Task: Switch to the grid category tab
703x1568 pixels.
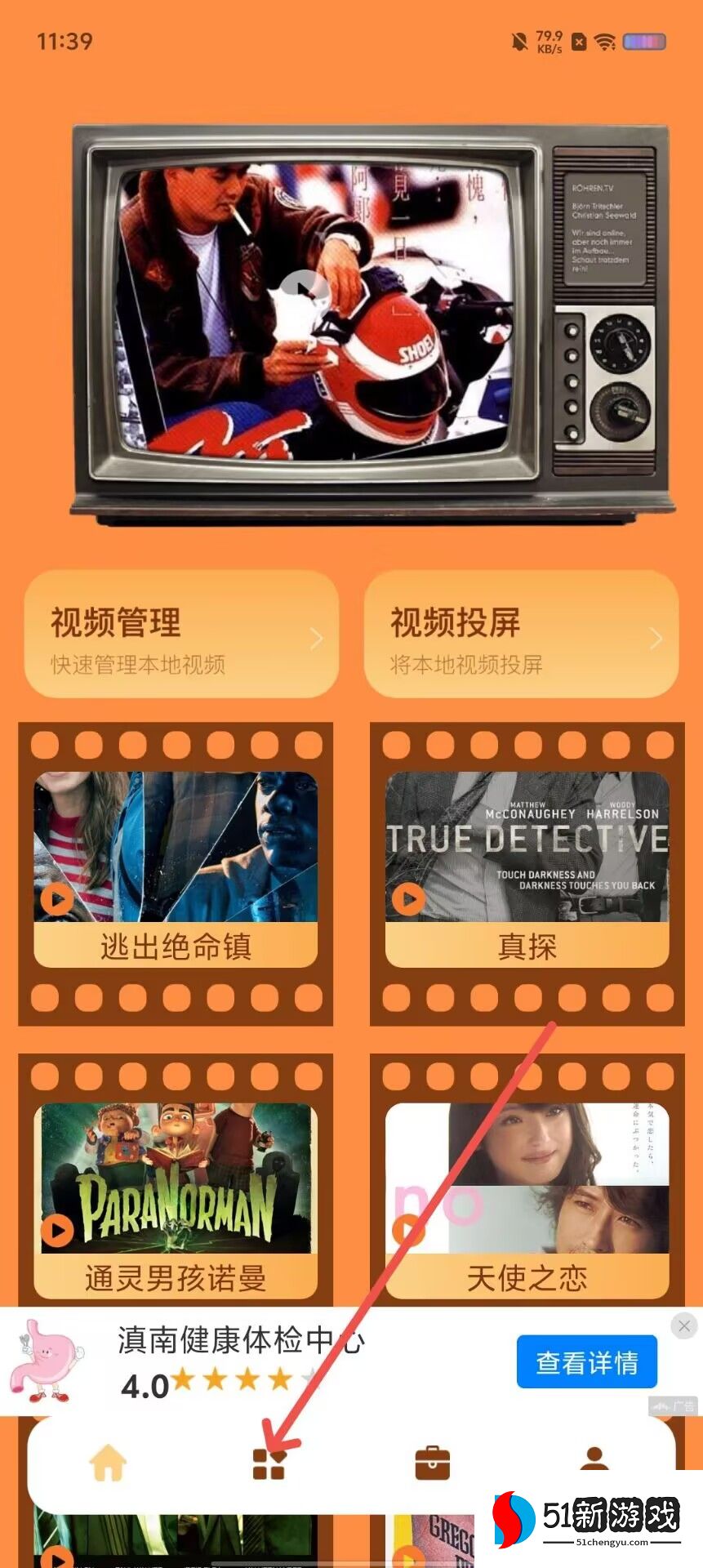Action: point(269,1463)
